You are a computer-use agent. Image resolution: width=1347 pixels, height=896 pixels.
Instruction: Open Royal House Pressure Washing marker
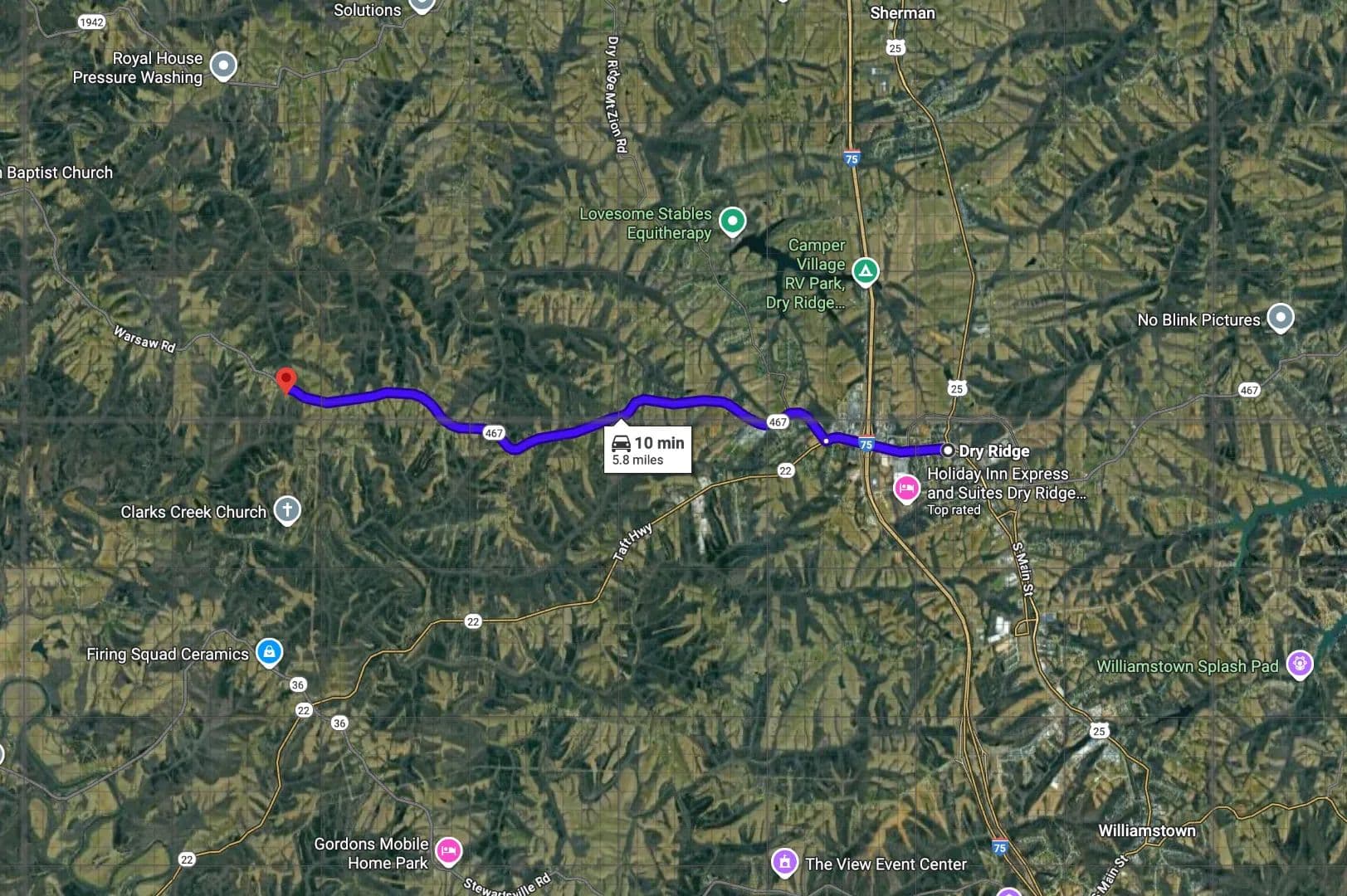[x=223, y=66]
